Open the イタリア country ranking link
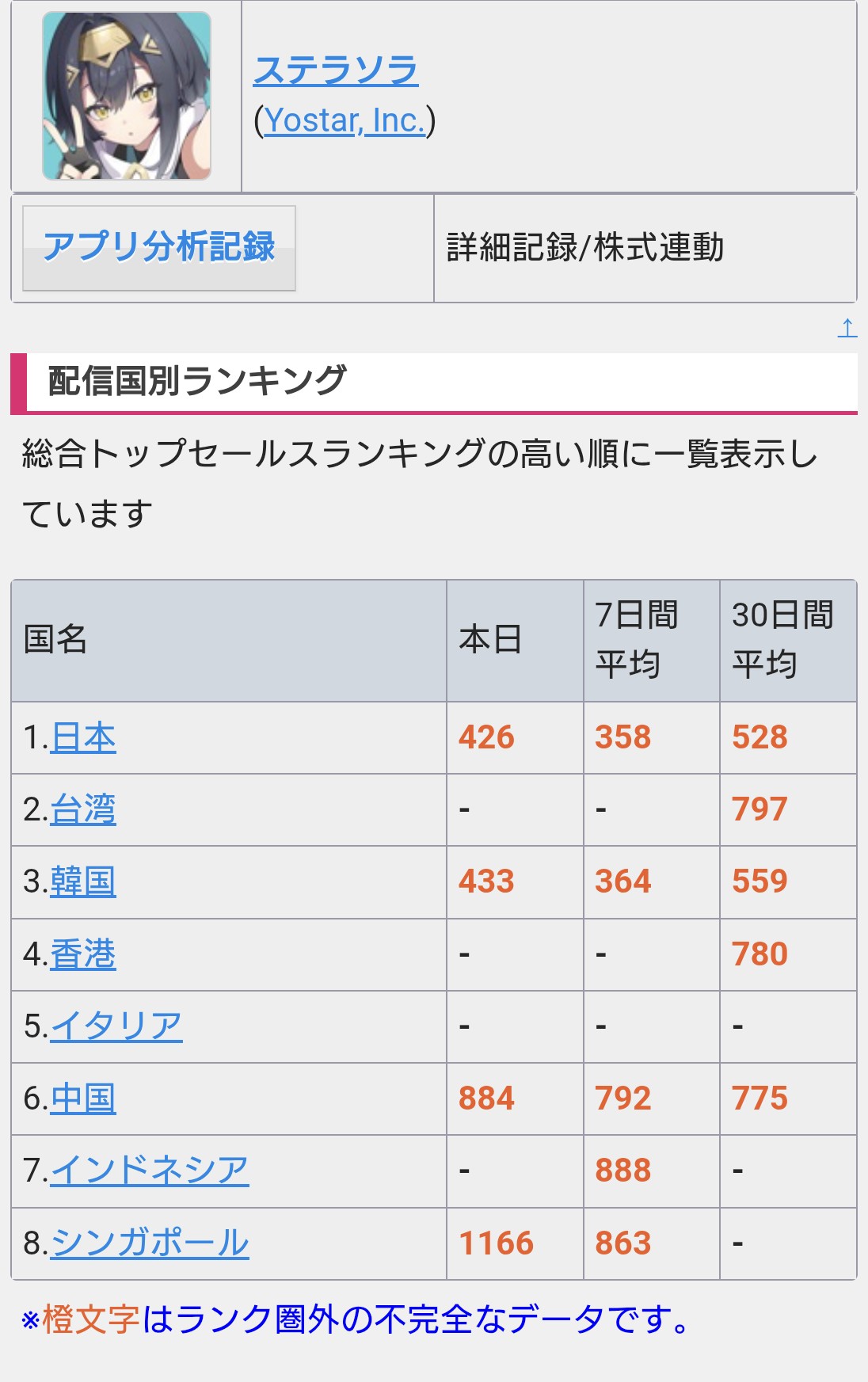 (116, 1026)
